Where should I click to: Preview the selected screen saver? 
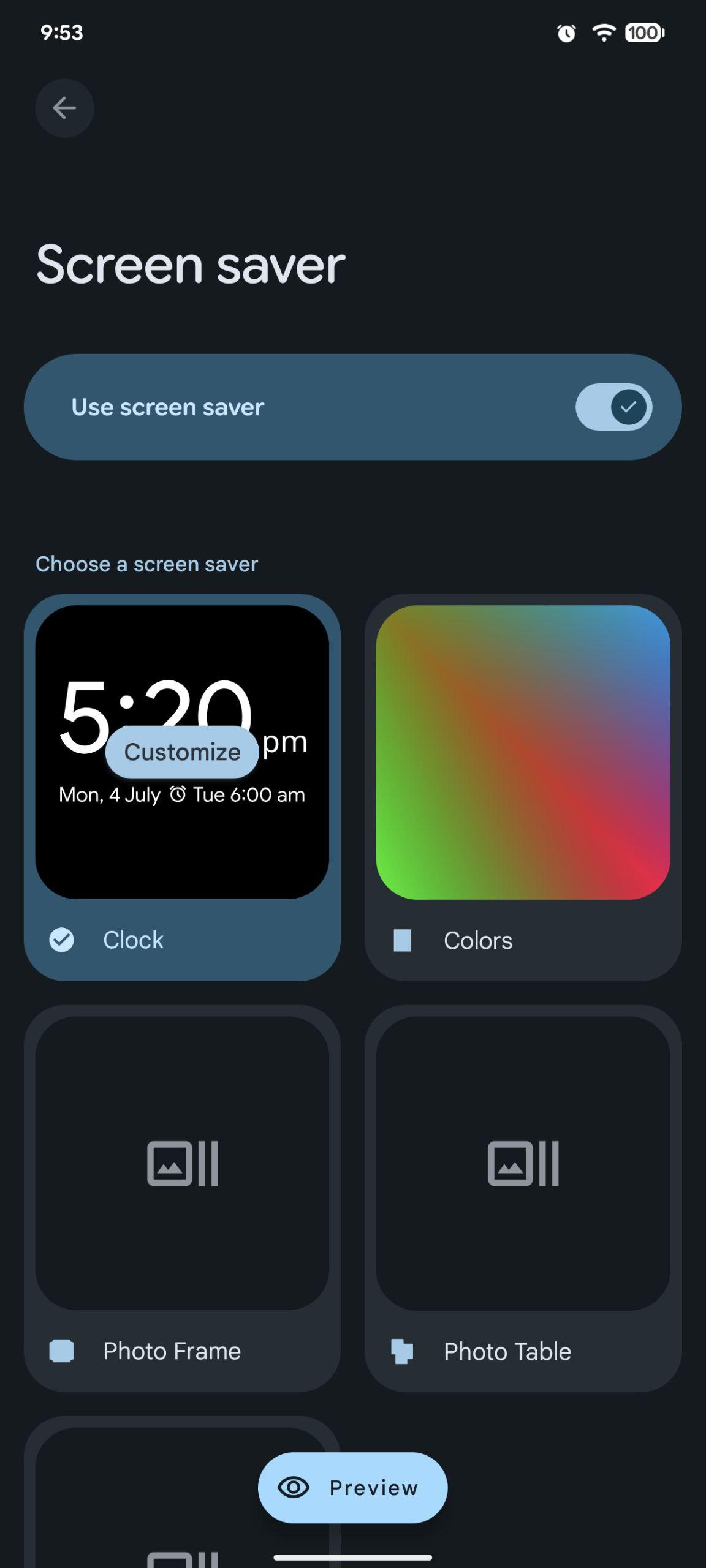click(x=353, y=1488)
